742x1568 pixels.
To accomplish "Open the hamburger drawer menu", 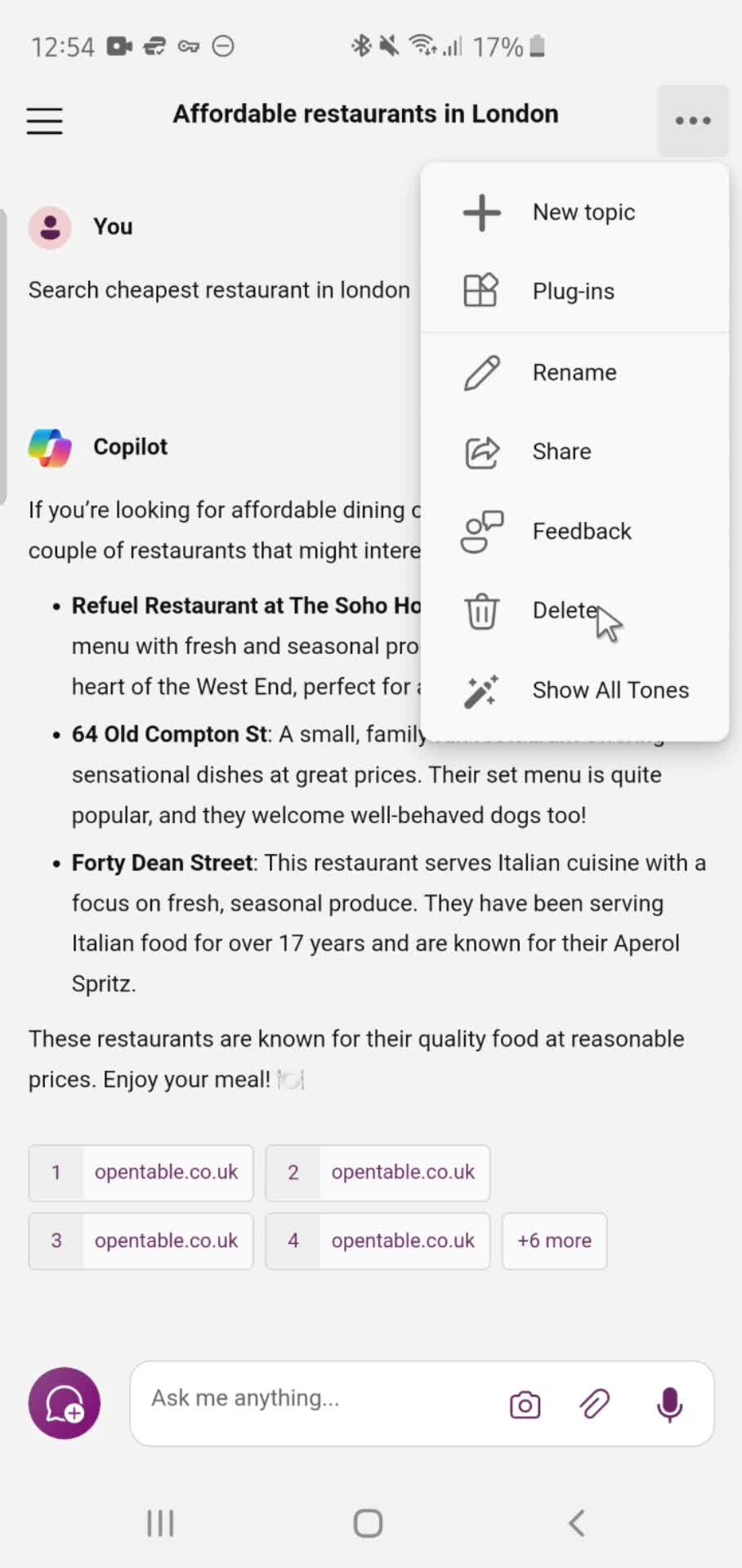I will [x=44, y=121].
